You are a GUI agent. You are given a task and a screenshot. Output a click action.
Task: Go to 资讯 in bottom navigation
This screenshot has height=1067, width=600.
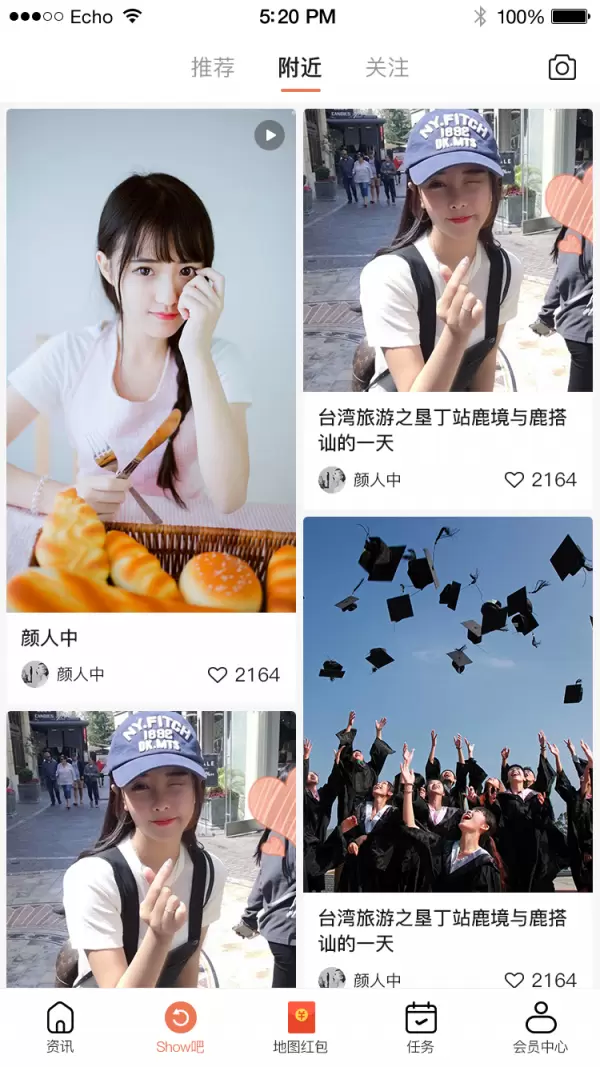coord(60,1027)
